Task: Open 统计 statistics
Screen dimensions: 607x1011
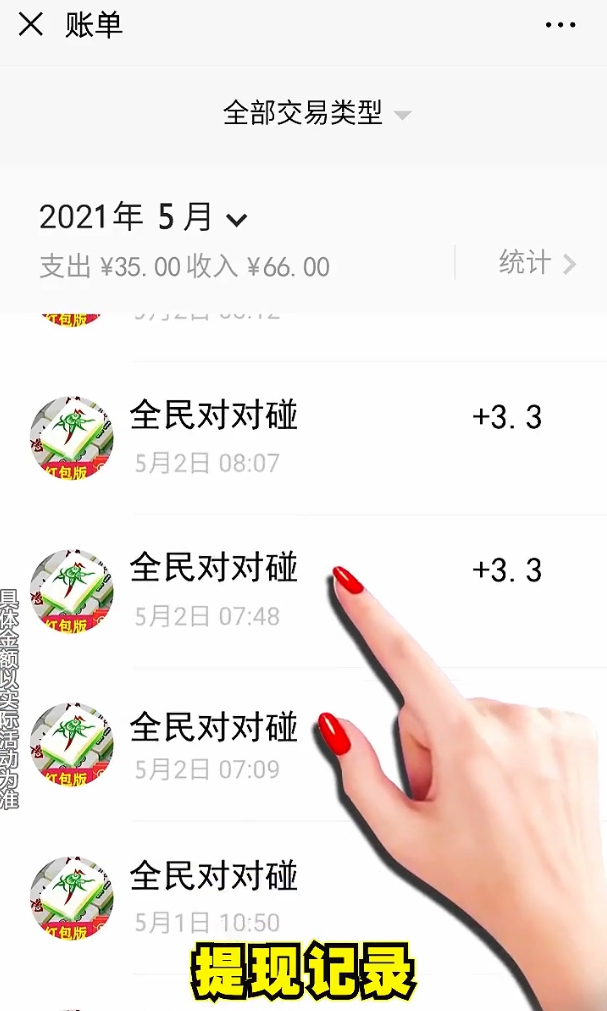Action: 537,263
